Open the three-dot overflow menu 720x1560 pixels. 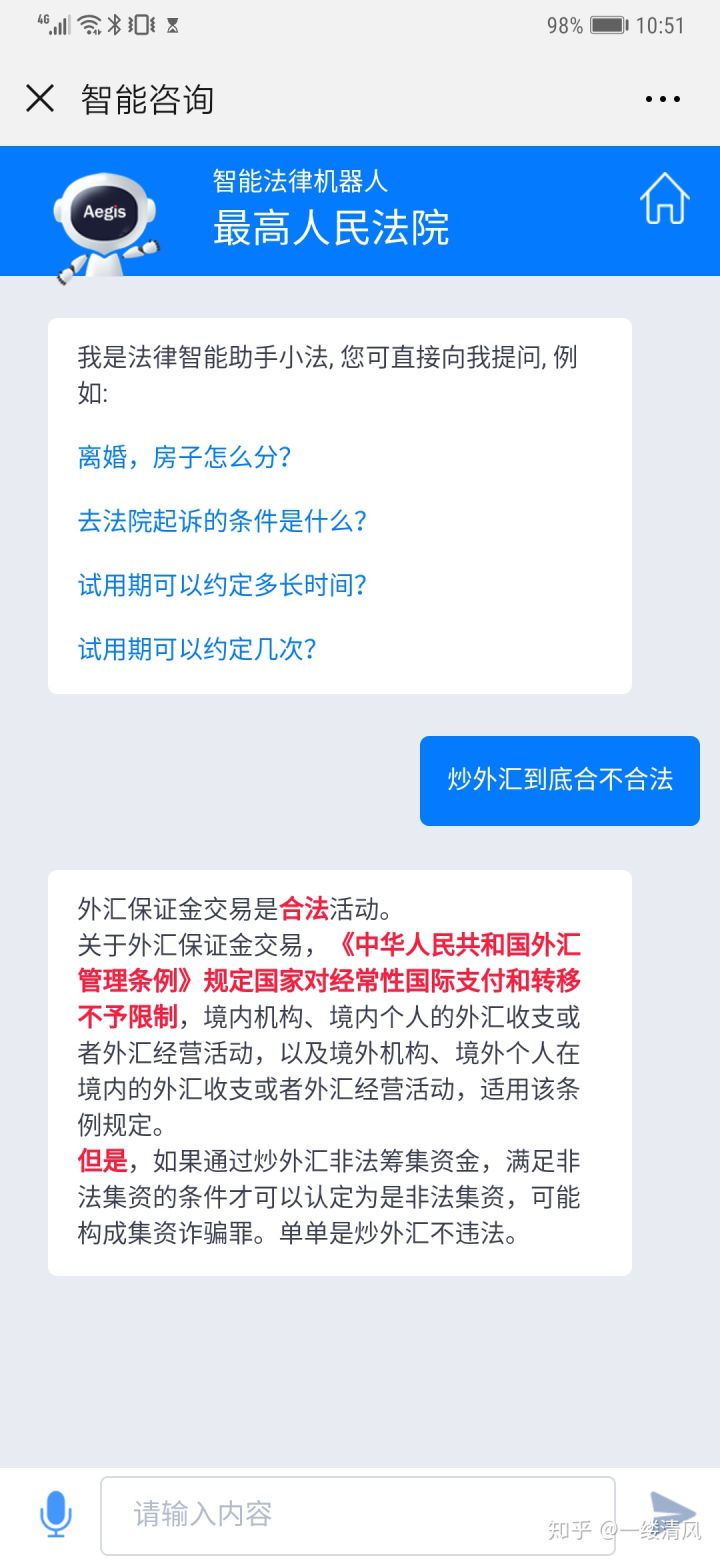(662, 99)
